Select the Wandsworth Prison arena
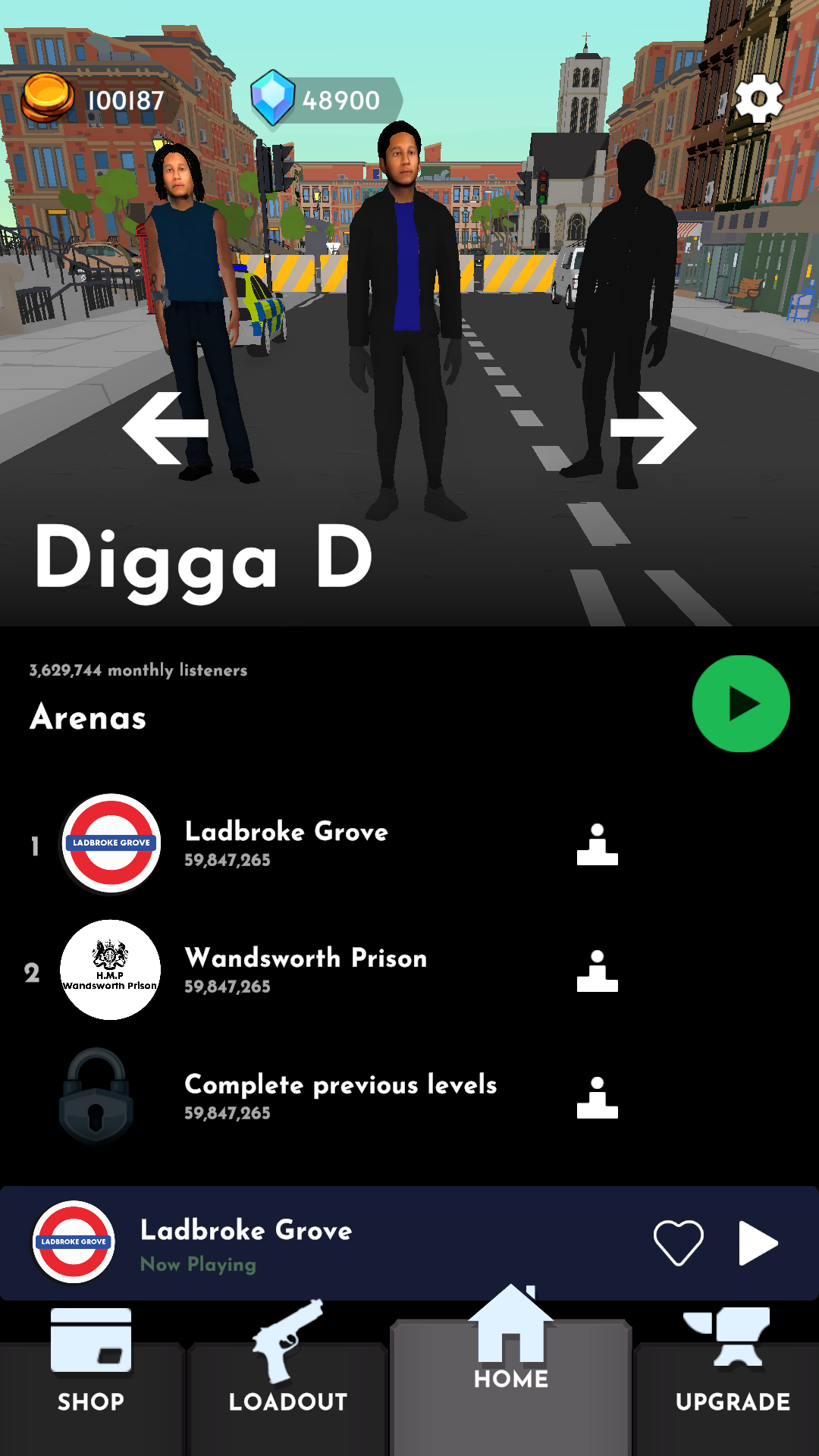The height and width of the screenshot is (1456, 819). pos(306,970)
